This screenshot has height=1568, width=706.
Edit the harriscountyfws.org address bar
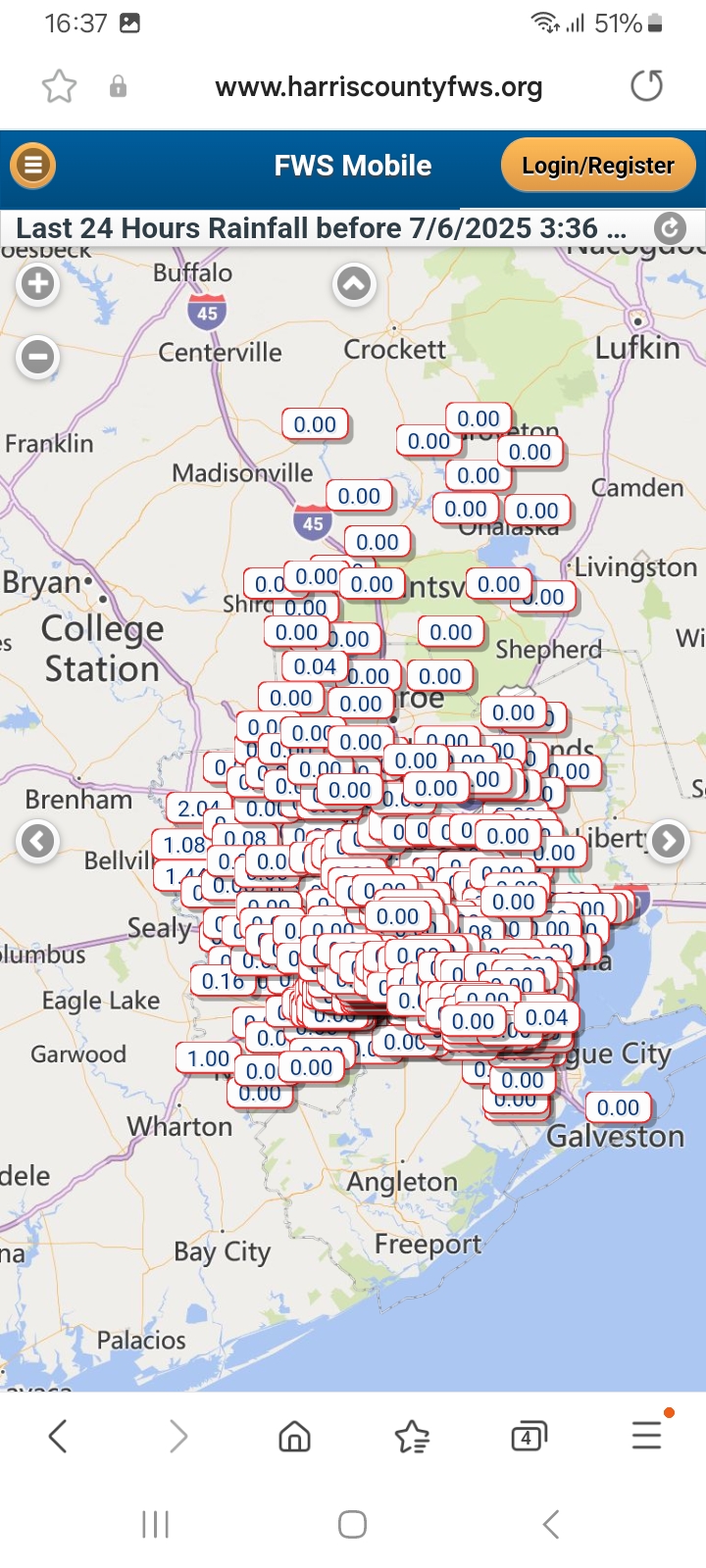tap(378, 86)
